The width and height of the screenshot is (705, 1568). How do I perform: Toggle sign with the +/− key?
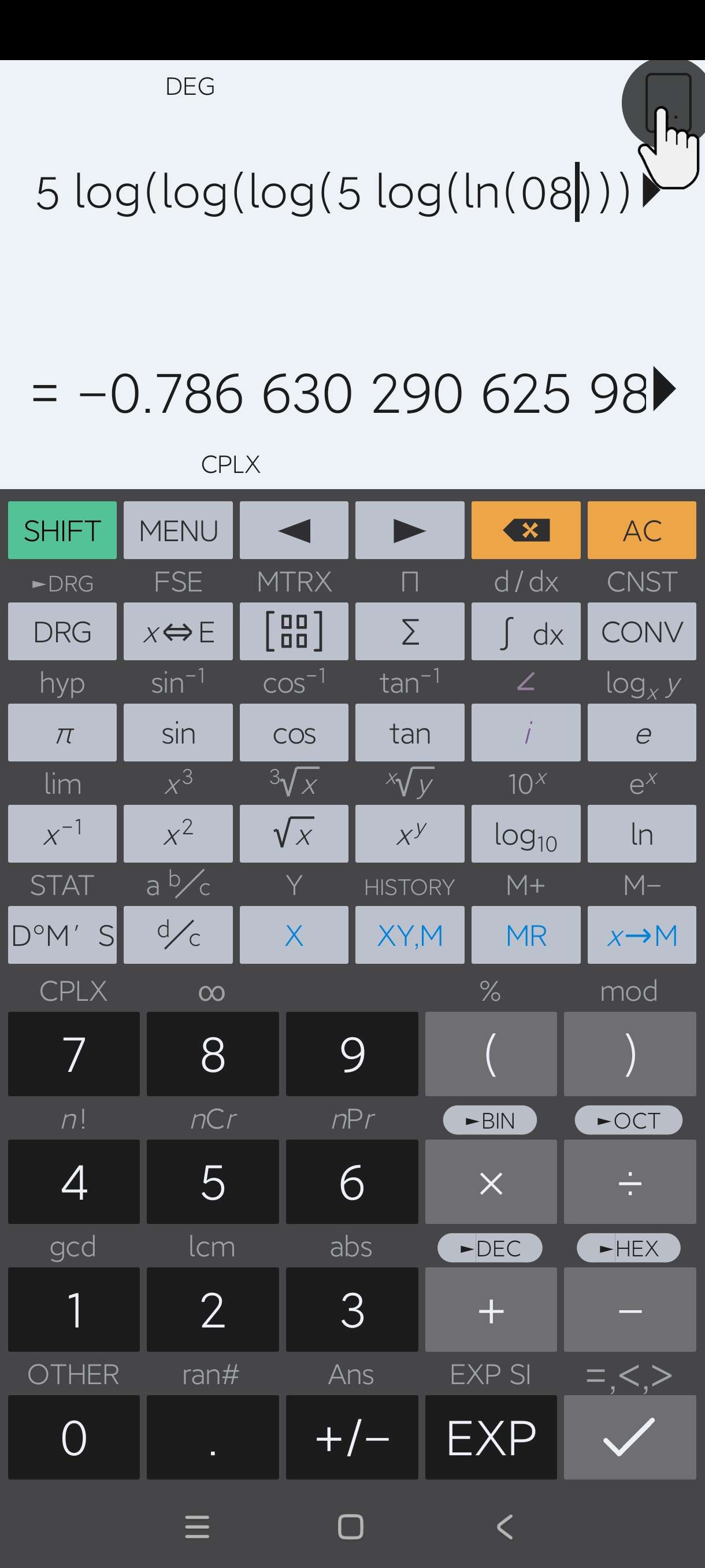pyautogui.click(x=351, y=1437)
